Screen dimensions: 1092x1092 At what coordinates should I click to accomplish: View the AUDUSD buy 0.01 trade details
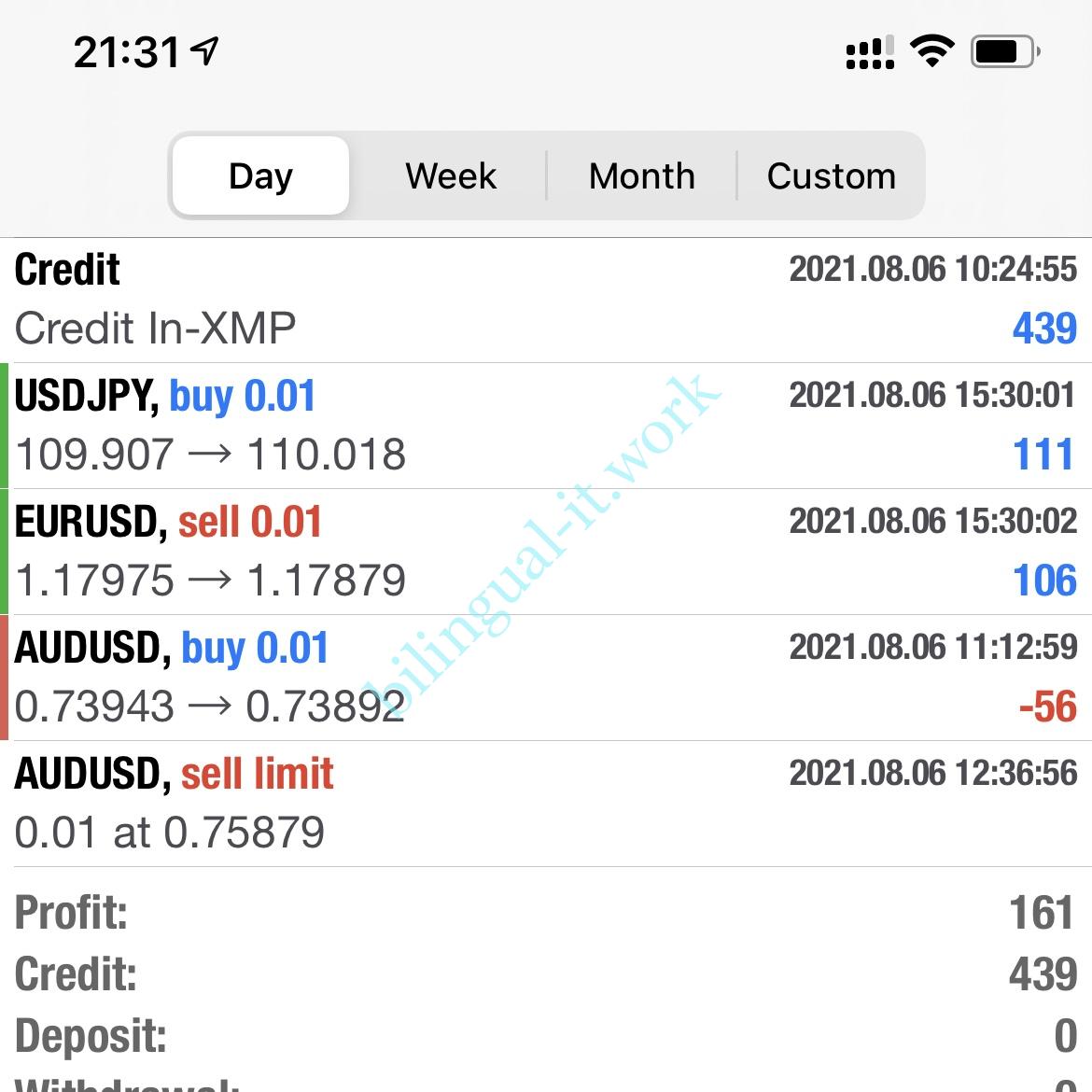546,678
